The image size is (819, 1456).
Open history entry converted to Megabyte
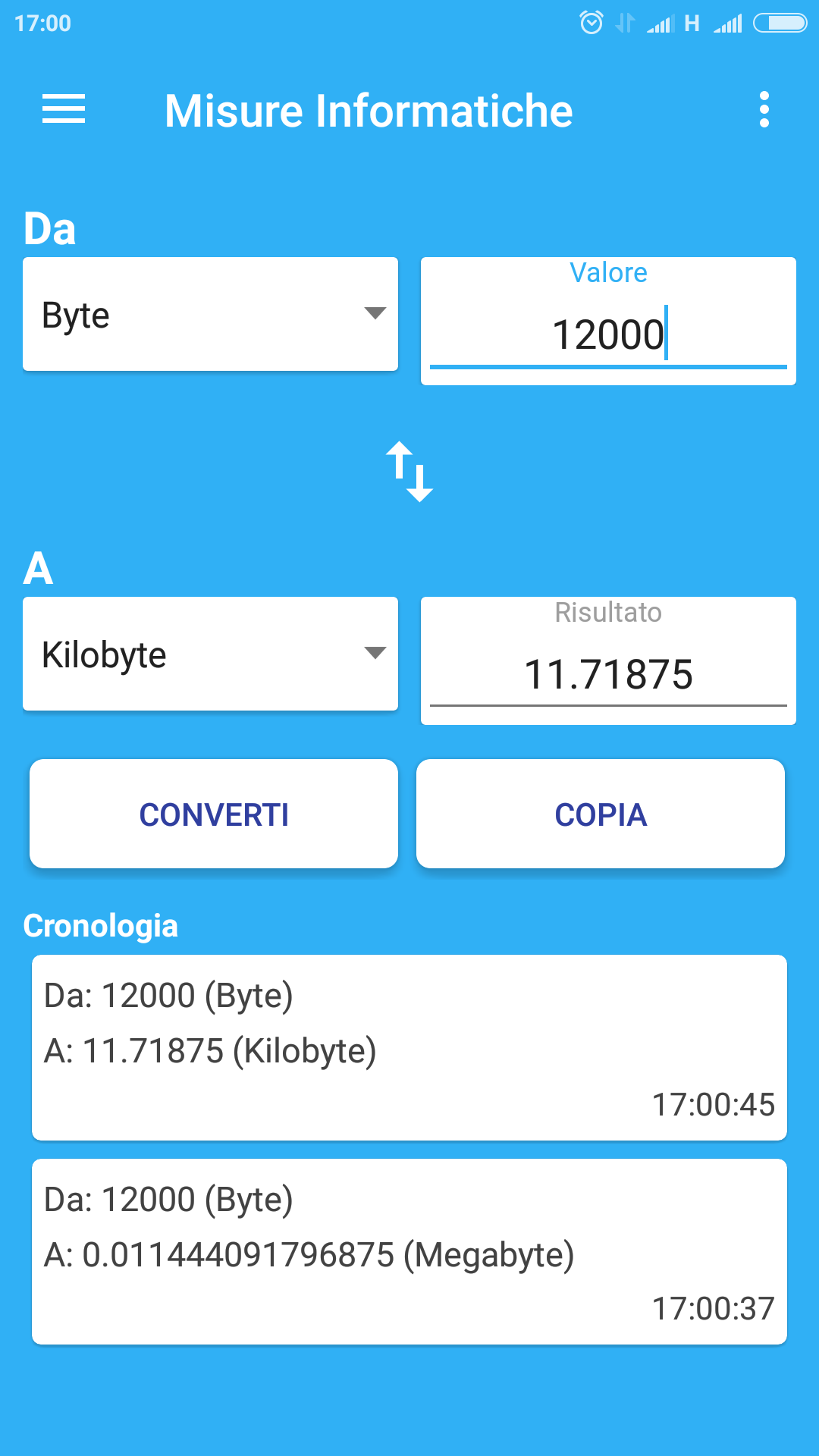coord(409,1251)
